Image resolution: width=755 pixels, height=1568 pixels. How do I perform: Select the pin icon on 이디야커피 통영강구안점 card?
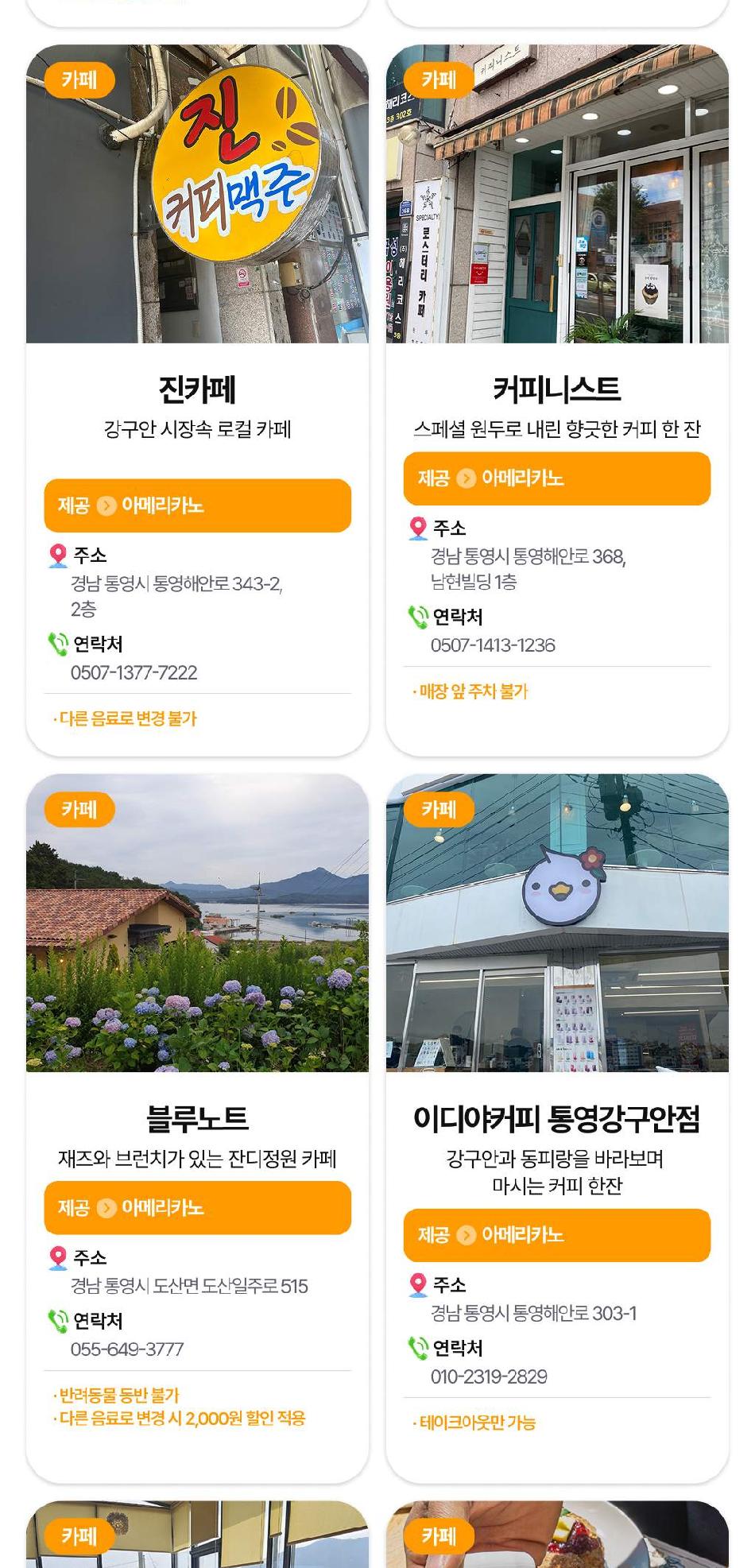coord(416,1283)
